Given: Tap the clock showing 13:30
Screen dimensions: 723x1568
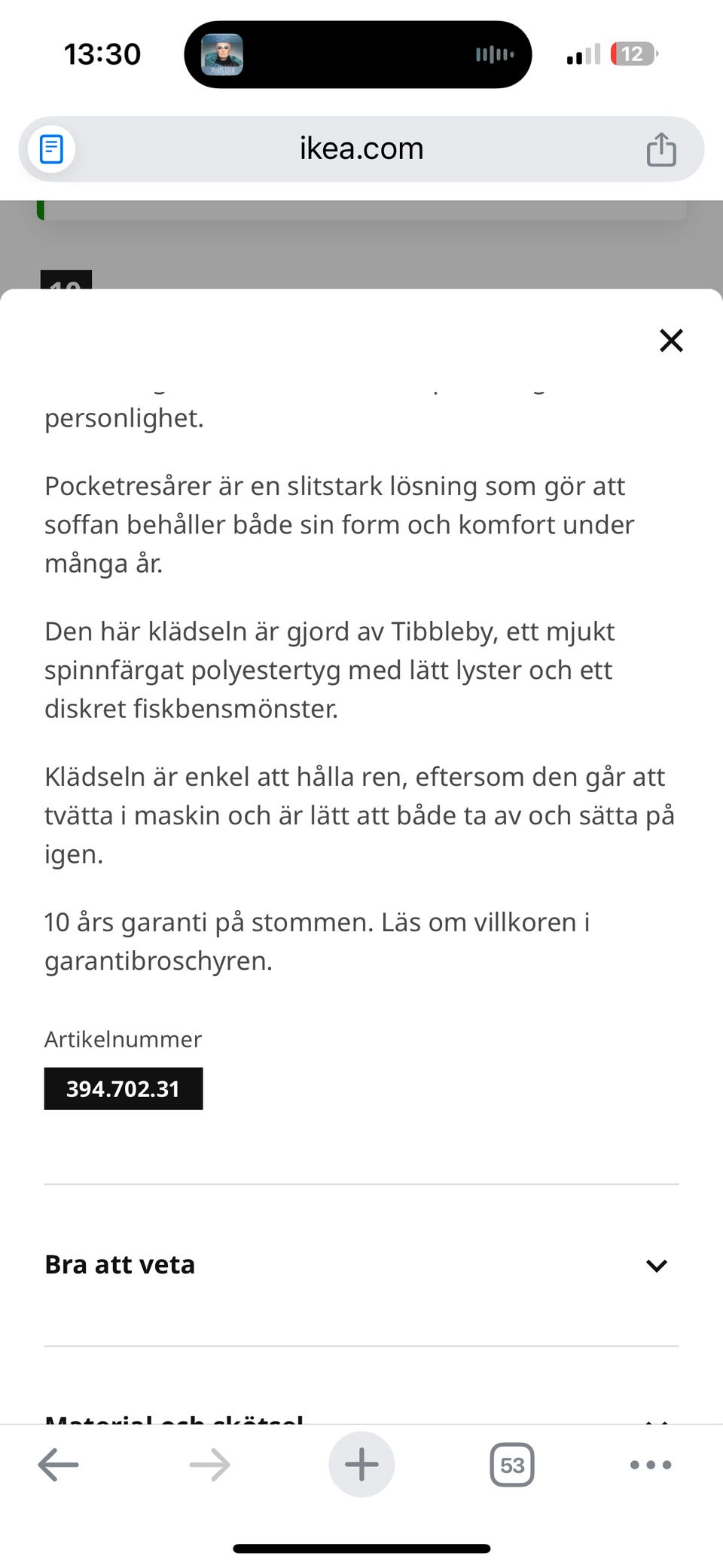Looking at the screenshot, I should 104,53.
